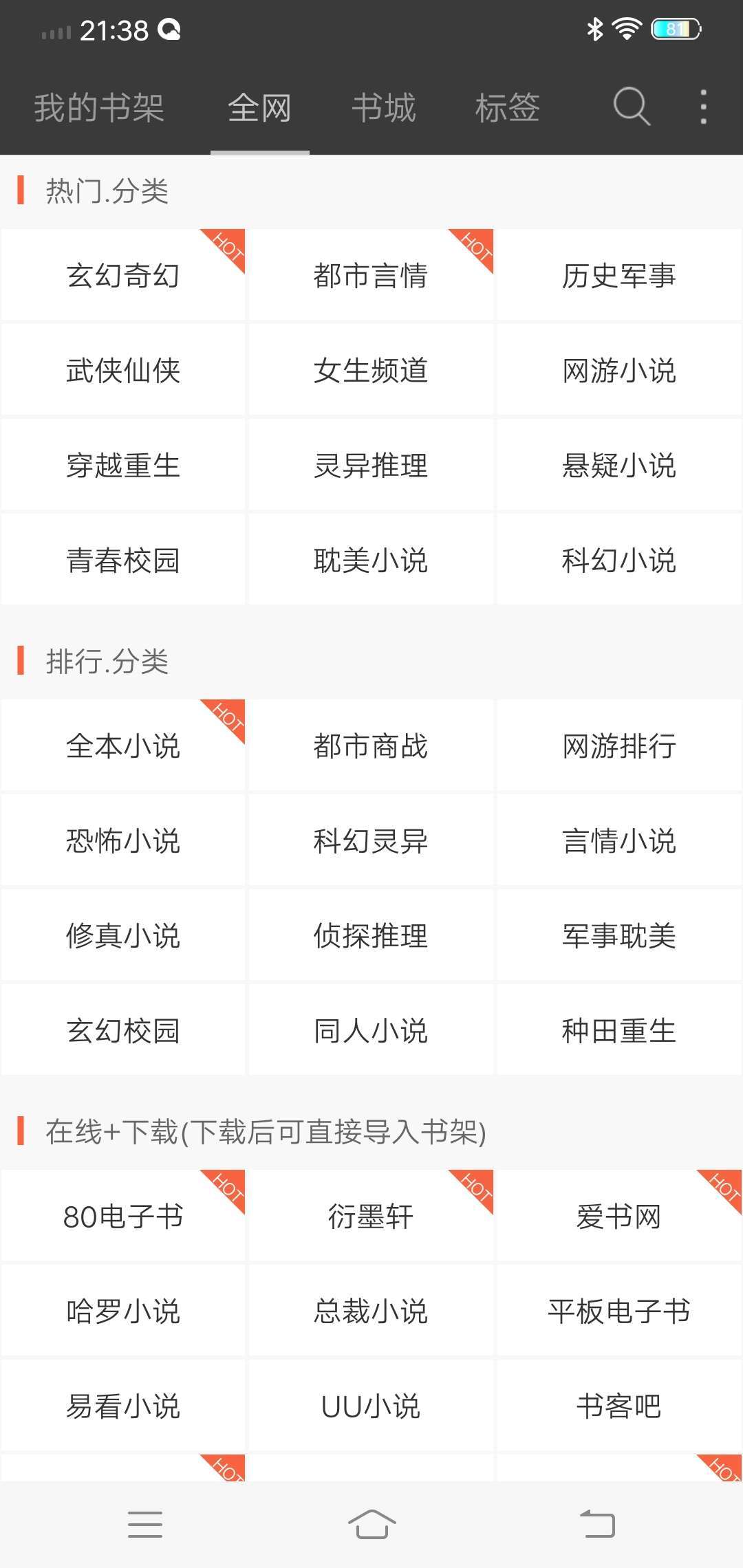Choose the 穿越重生 category
Image resolution: width=743 pixels, height=1568 pixels.
123,465
